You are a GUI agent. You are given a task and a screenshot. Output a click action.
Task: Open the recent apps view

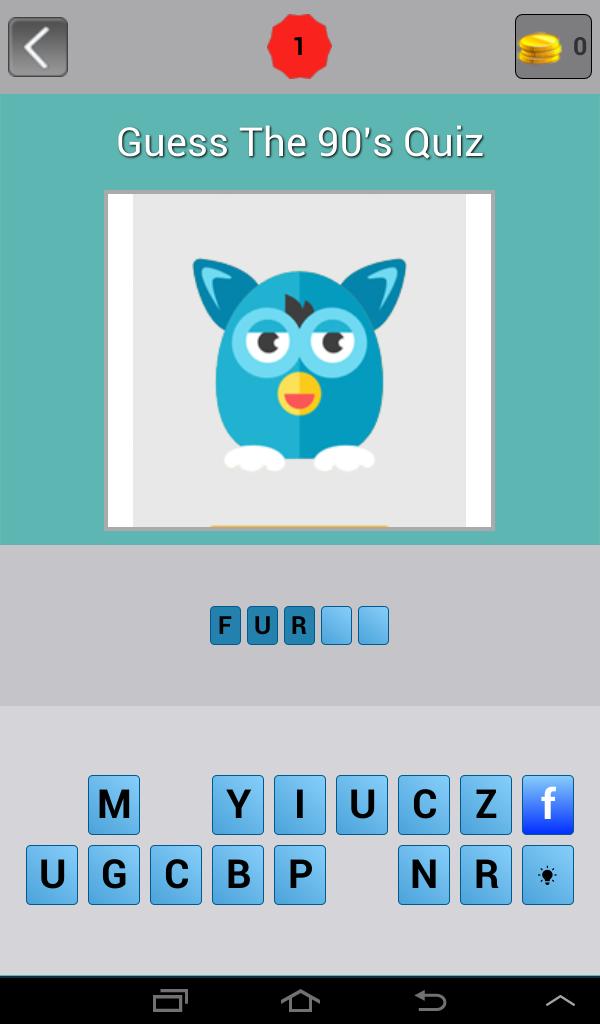point(170,1000)
